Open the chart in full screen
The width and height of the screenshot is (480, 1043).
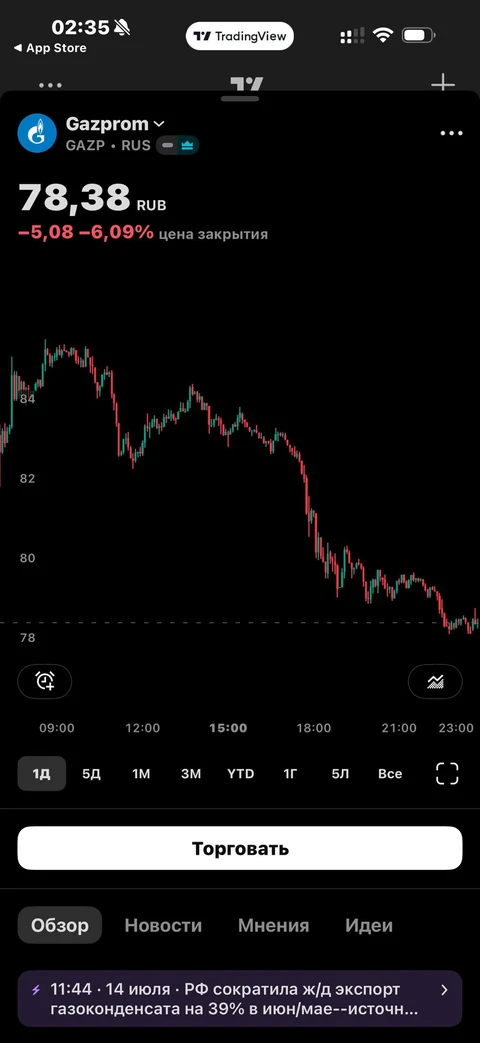pos(447,774)
